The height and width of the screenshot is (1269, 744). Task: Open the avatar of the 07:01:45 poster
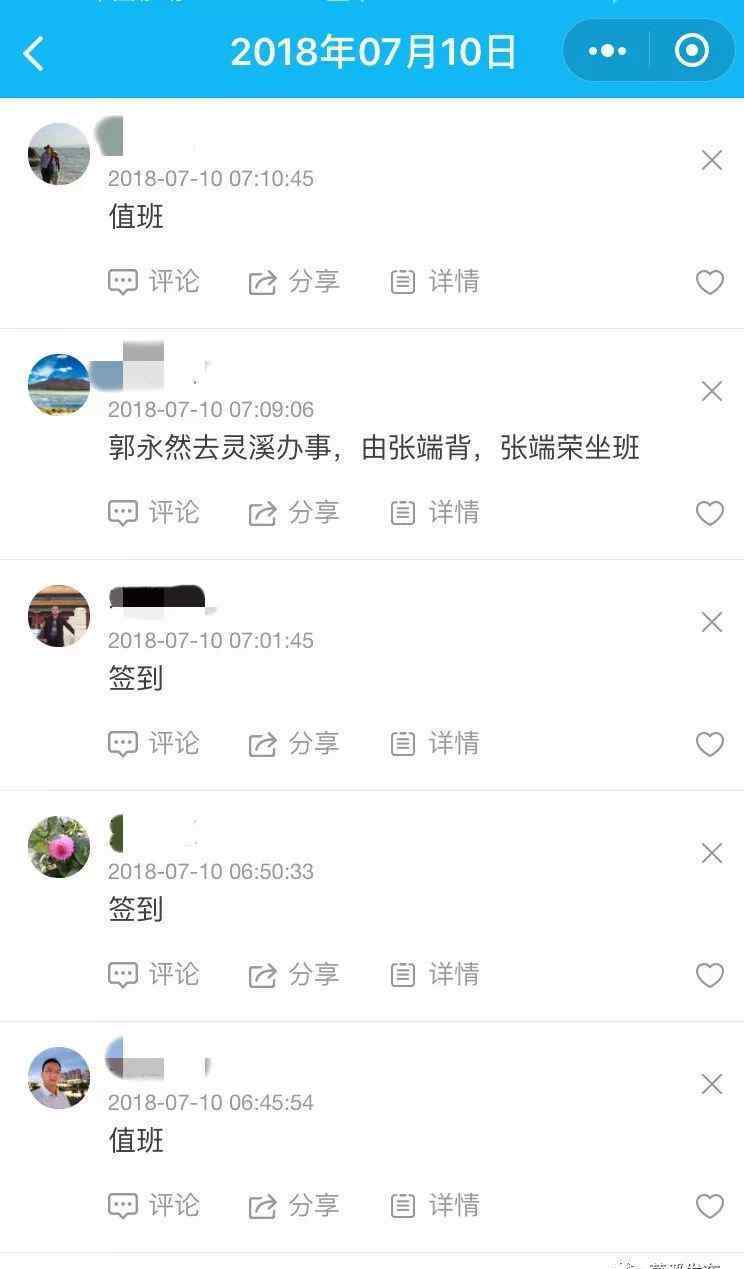pos(59,616)
